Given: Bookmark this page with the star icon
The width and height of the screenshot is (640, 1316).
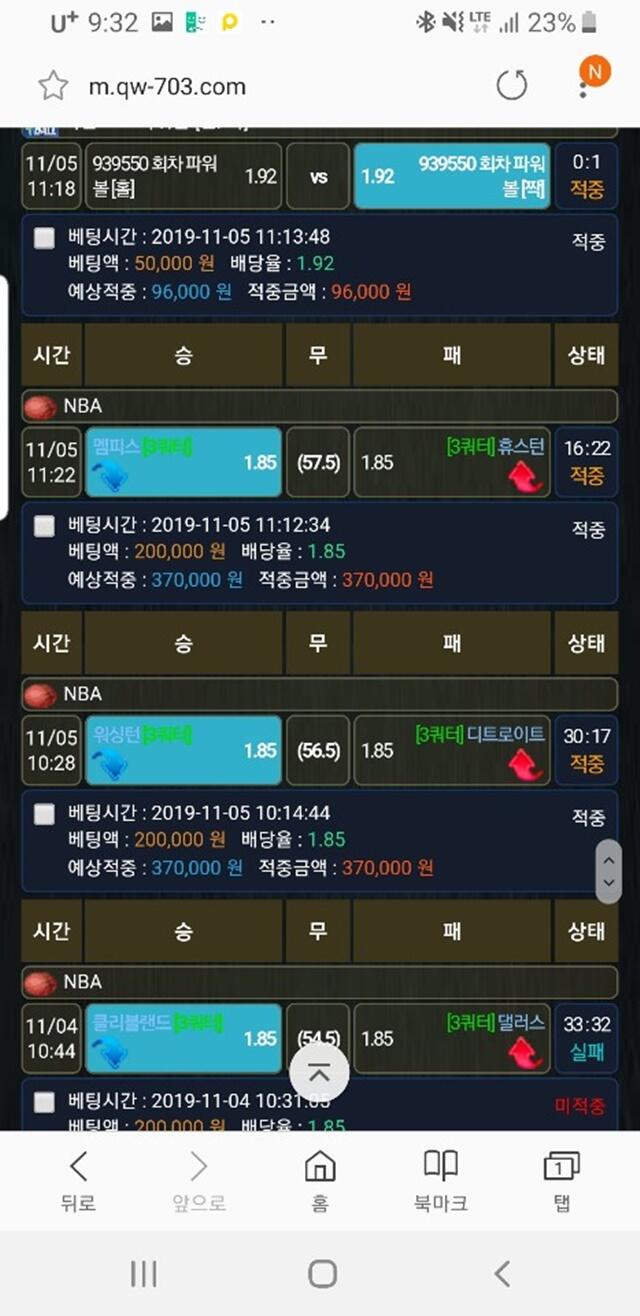Looking at the screenshot, I should [x=52, y=86].
